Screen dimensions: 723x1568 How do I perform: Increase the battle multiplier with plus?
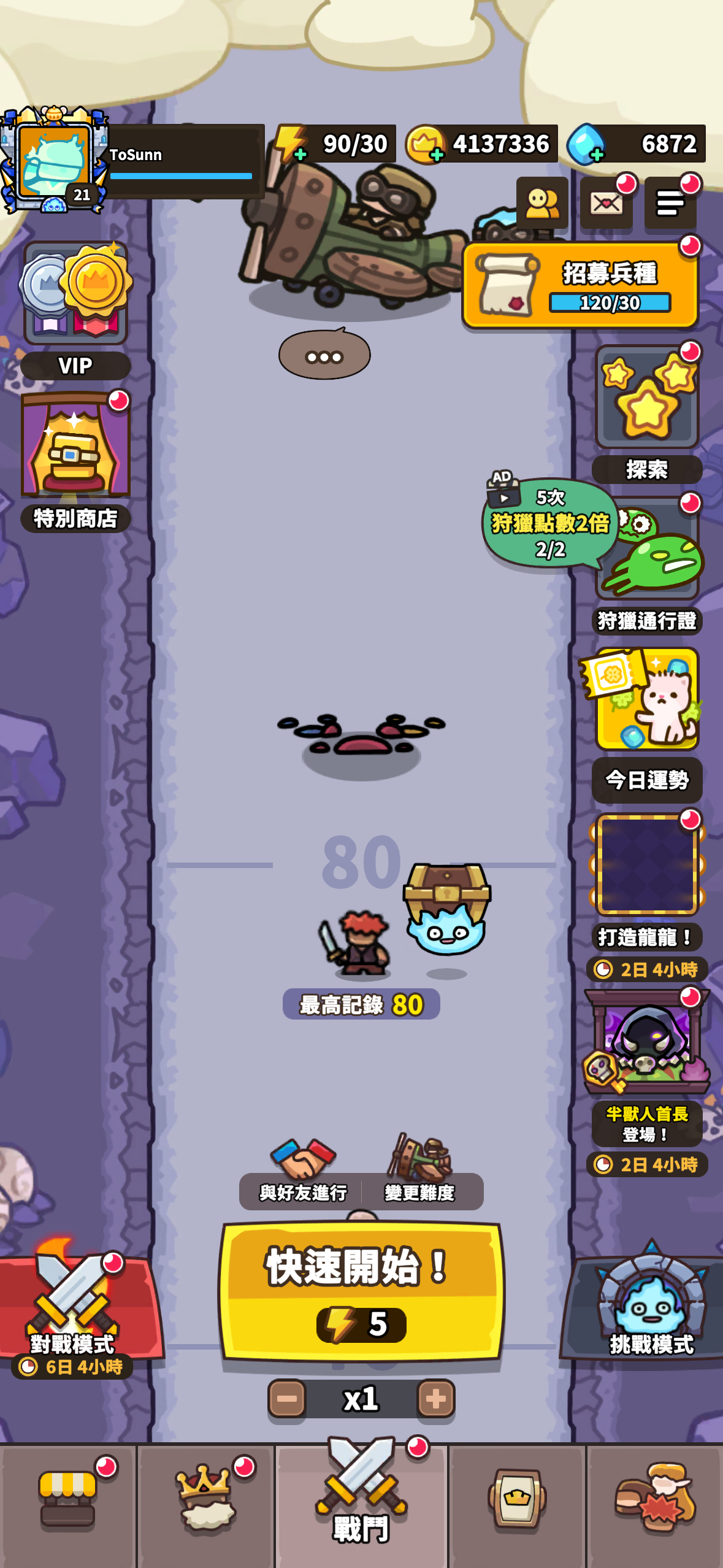pyautogui.click(x=436, y=1399)
